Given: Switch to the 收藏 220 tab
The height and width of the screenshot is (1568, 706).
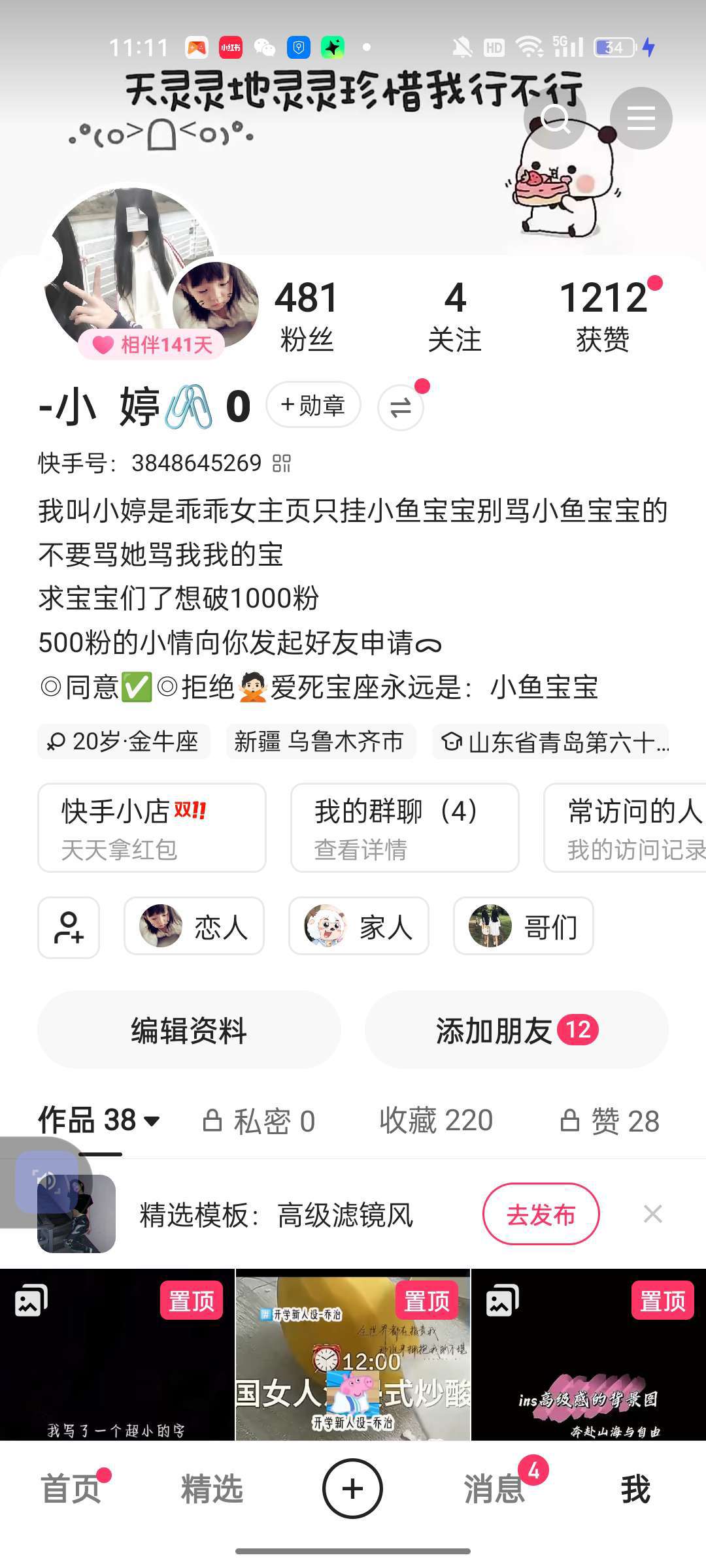Looking at the screenshot, I should pyautogui.click(x=436, y=1120).
